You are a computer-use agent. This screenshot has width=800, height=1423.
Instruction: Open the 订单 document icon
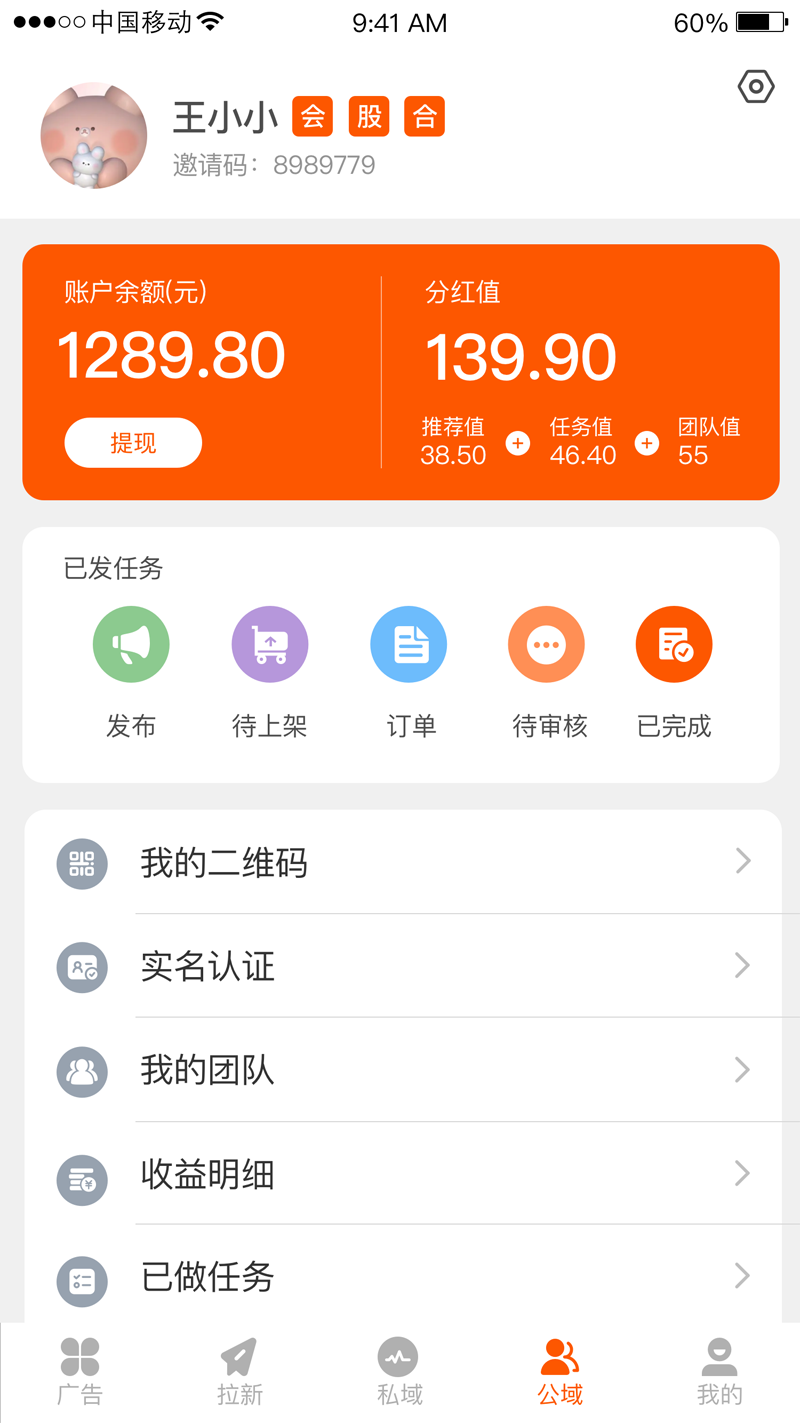[x=408, y=644]
